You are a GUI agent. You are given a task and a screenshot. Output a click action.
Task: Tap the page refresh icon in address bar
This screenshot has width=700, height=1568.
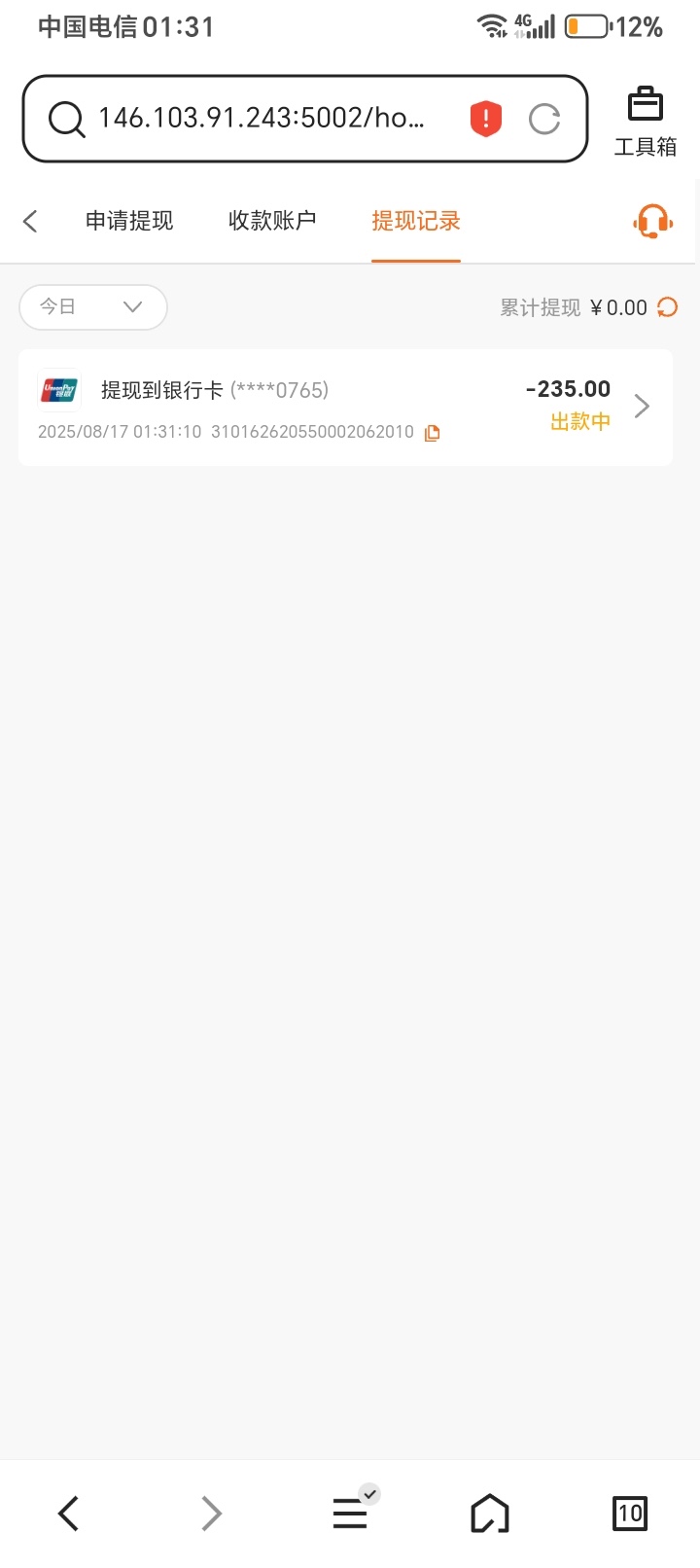(545, 118)
